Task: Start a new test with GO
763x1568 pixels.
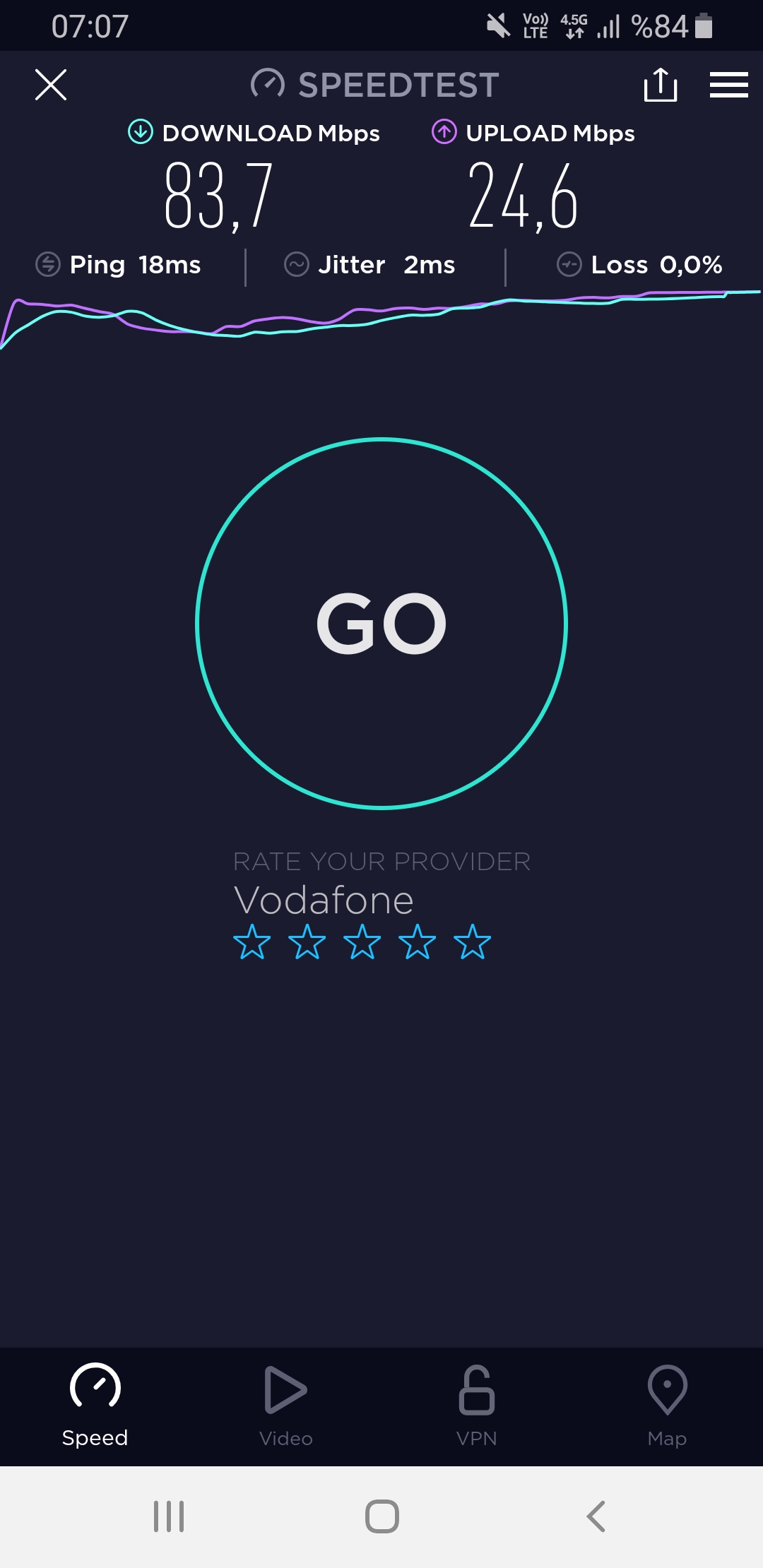Action: pyautogui.click(x=381, y=623)
